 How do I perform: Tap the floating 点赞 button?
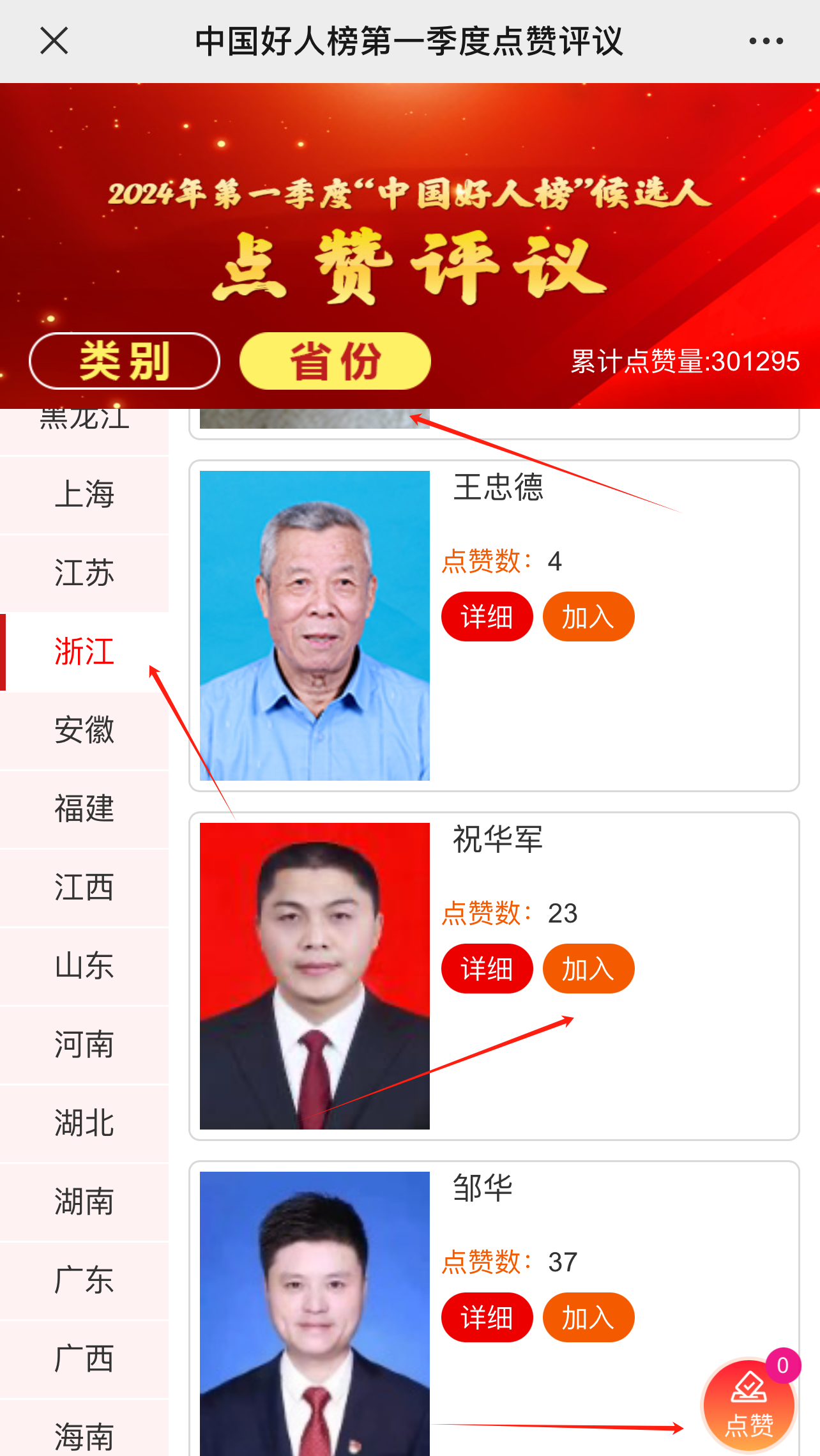pos(748,1406)
